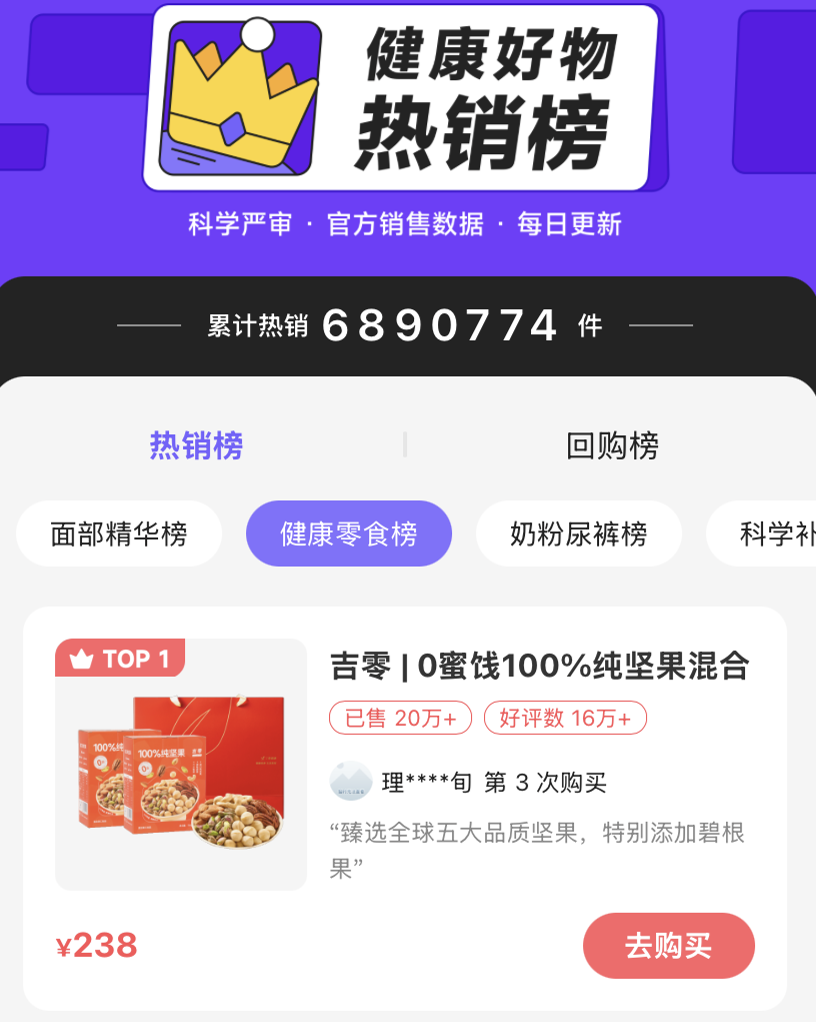The width and height of the screenshot is (816, 1022).
Task: Tap the partially visible 科学补 chip
Action: tap(761, 534)
